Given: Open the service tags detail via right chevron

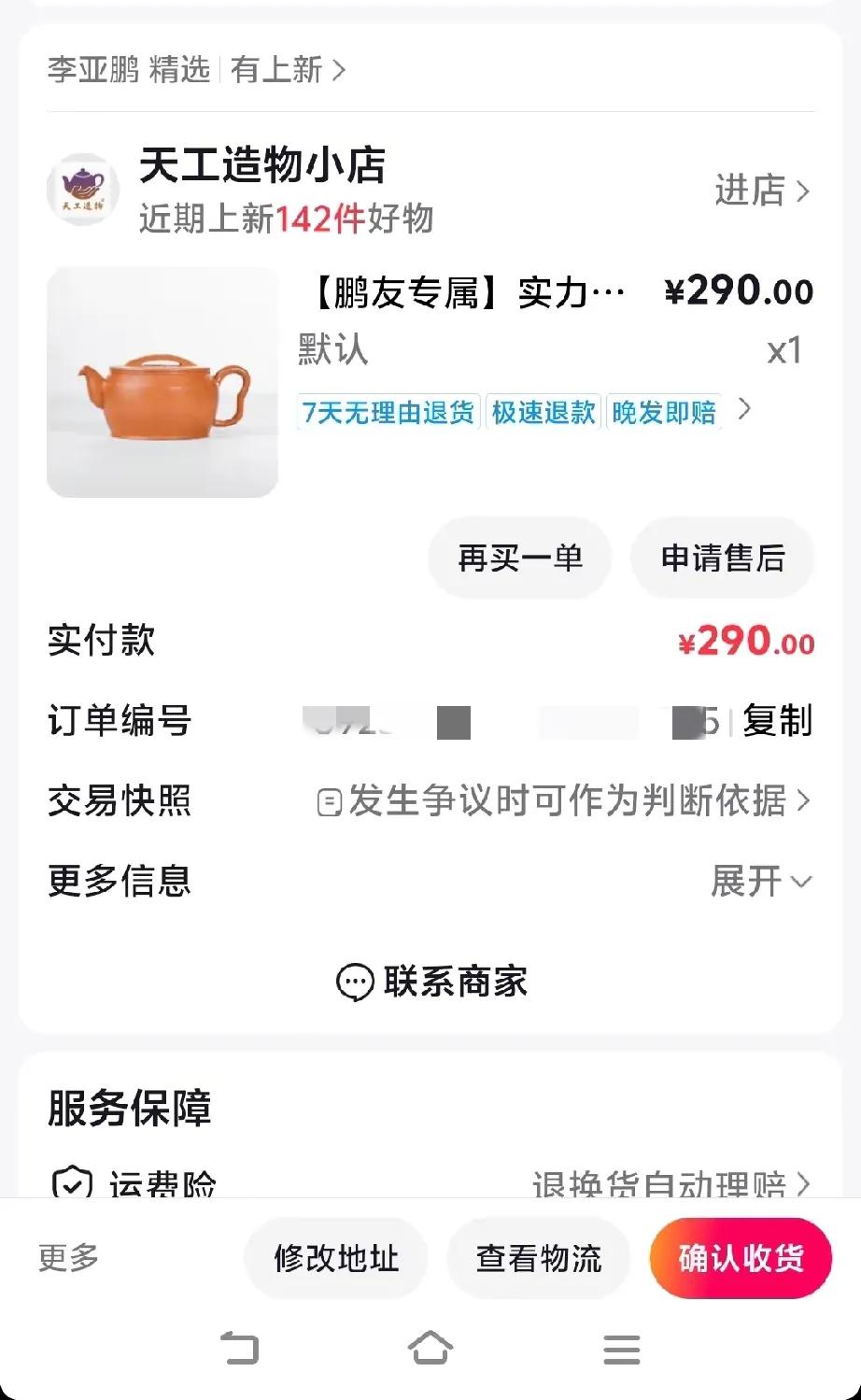Looking at the screenshot, I should click(744, 410).
